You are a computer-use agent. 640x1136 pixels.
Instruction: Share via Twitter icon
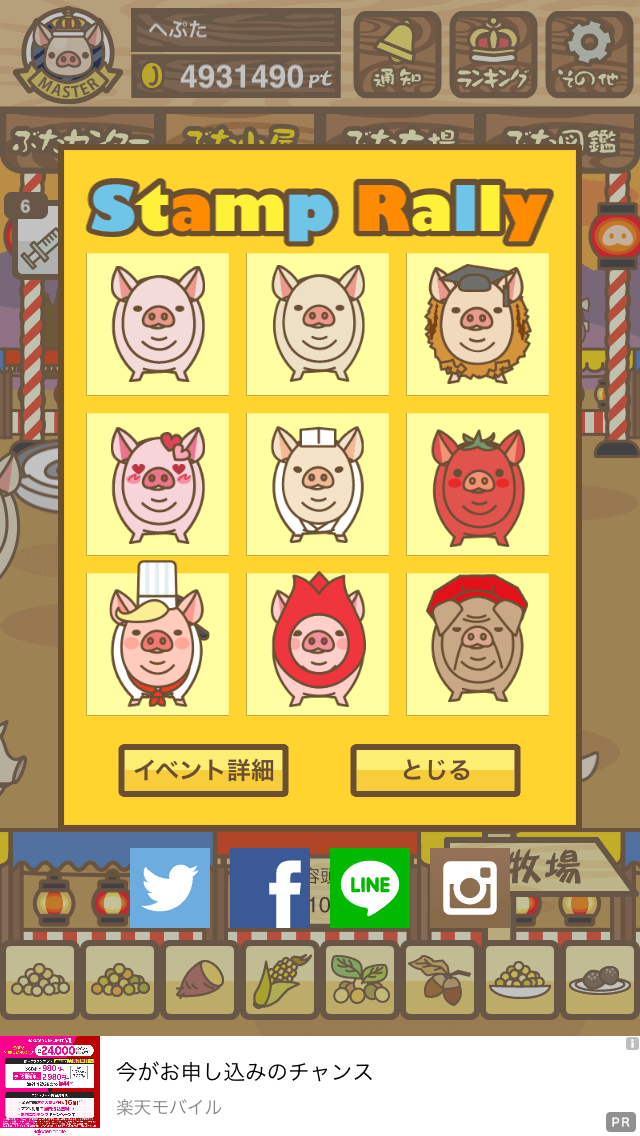tap(170, 887)
